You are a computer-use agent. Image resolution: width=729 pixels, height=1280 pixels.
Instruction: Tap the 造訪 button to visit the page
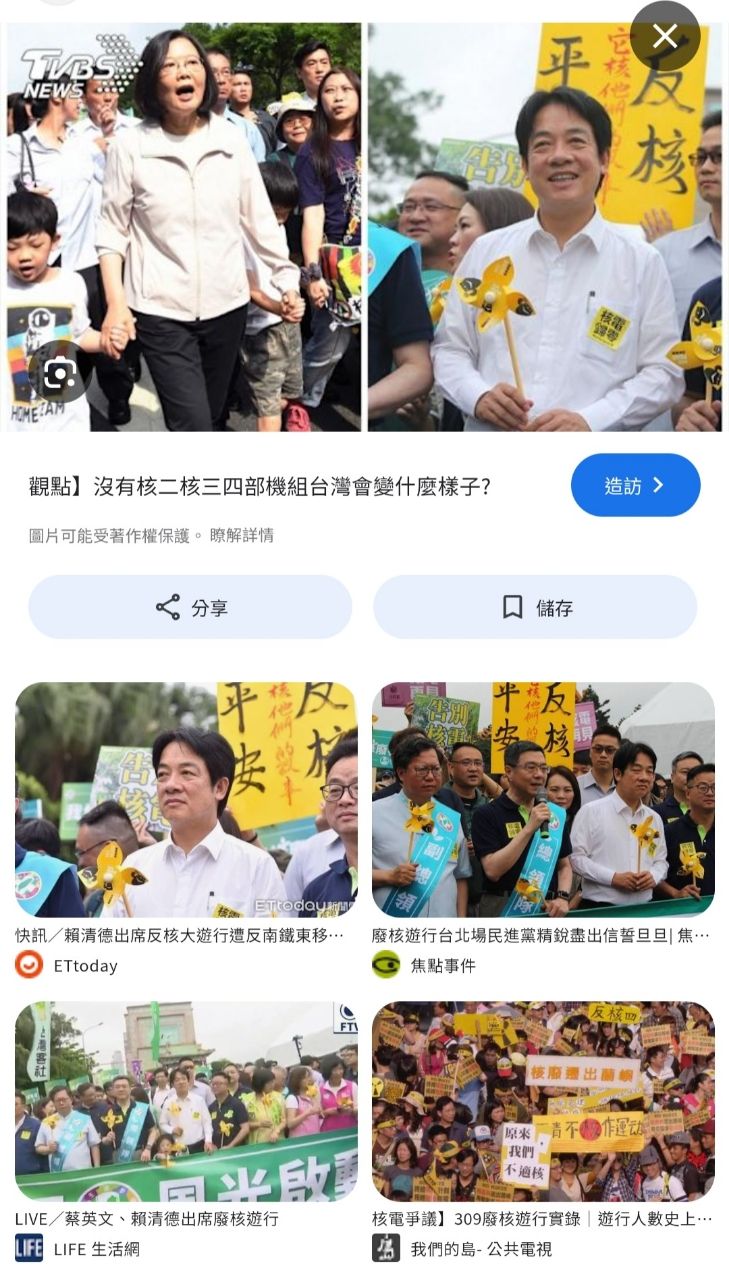(x=635, y=486)
